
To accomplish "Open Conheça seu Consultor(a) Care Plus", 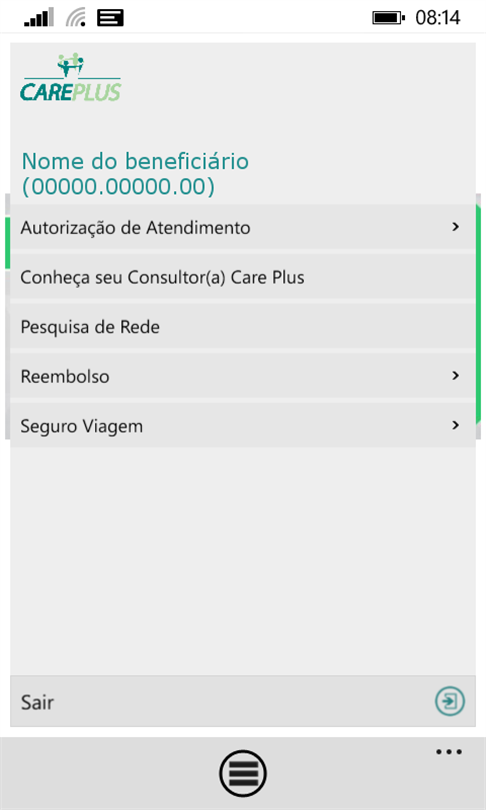I will 243,277.
